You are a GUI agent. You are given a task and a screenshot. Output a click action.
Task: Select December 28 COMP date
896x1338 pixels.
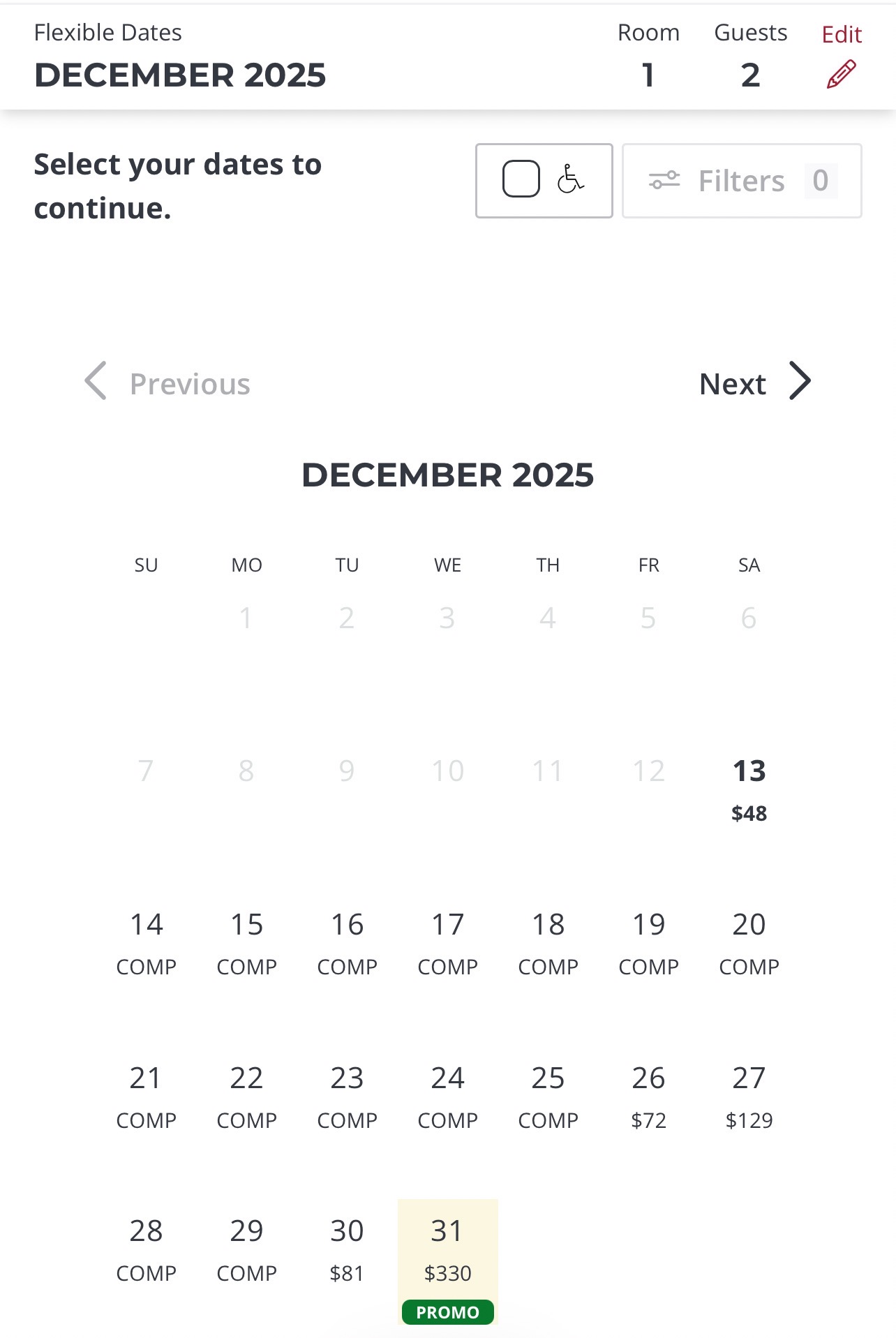[146, 1249]
